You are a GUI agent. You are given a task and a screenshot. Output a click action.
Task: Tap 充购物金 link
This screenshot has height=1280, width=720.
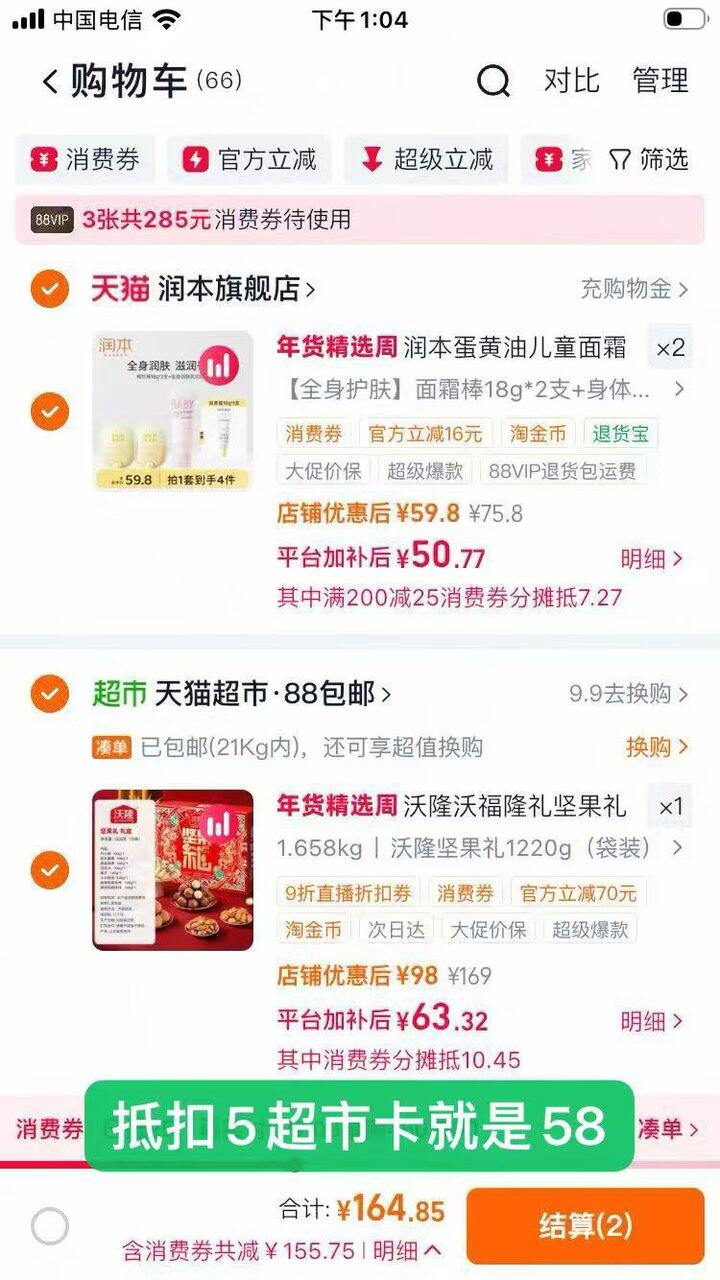635,289
